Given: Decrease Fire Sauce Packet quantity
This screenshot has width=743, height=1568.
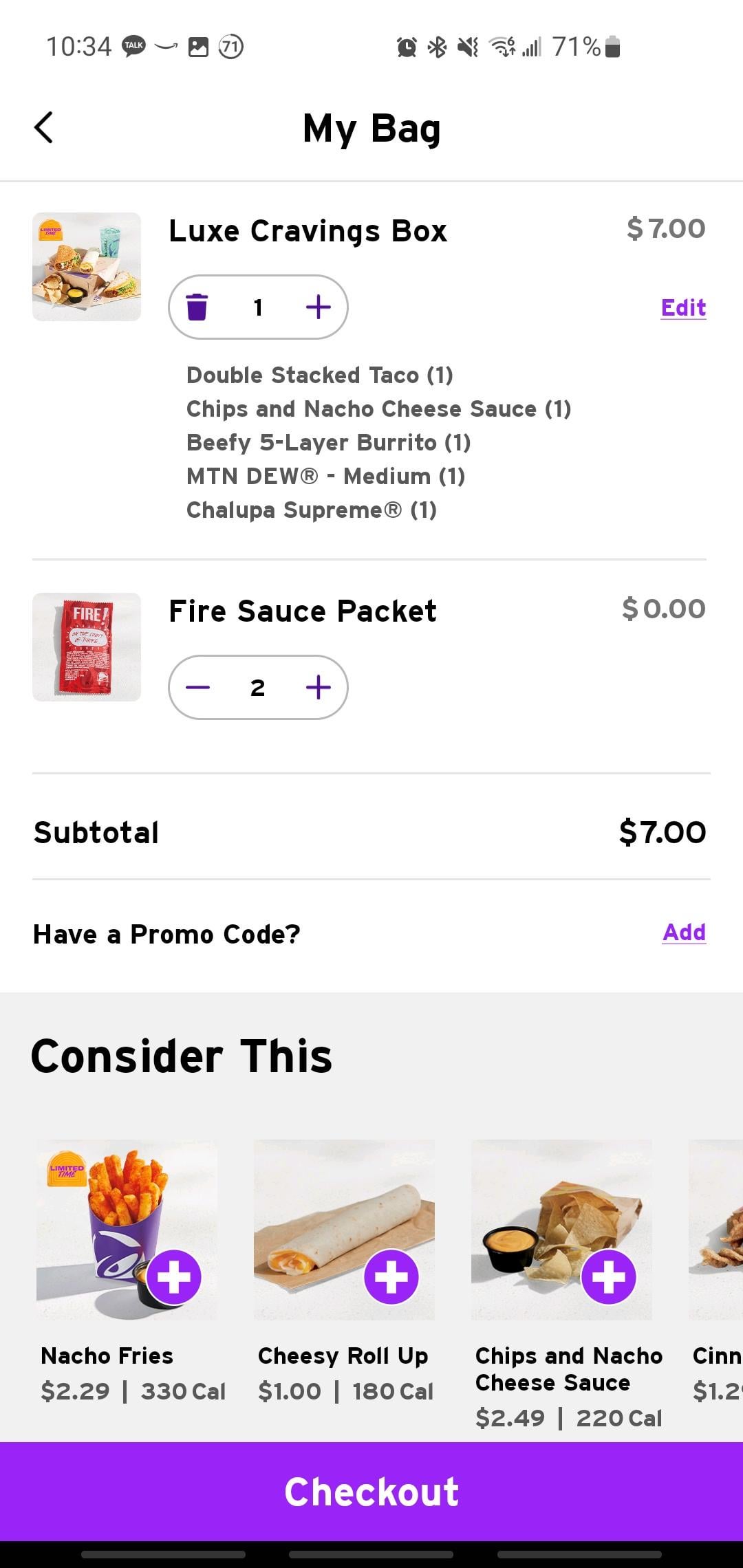Looking at the screenshot, I should click(197, 687).
